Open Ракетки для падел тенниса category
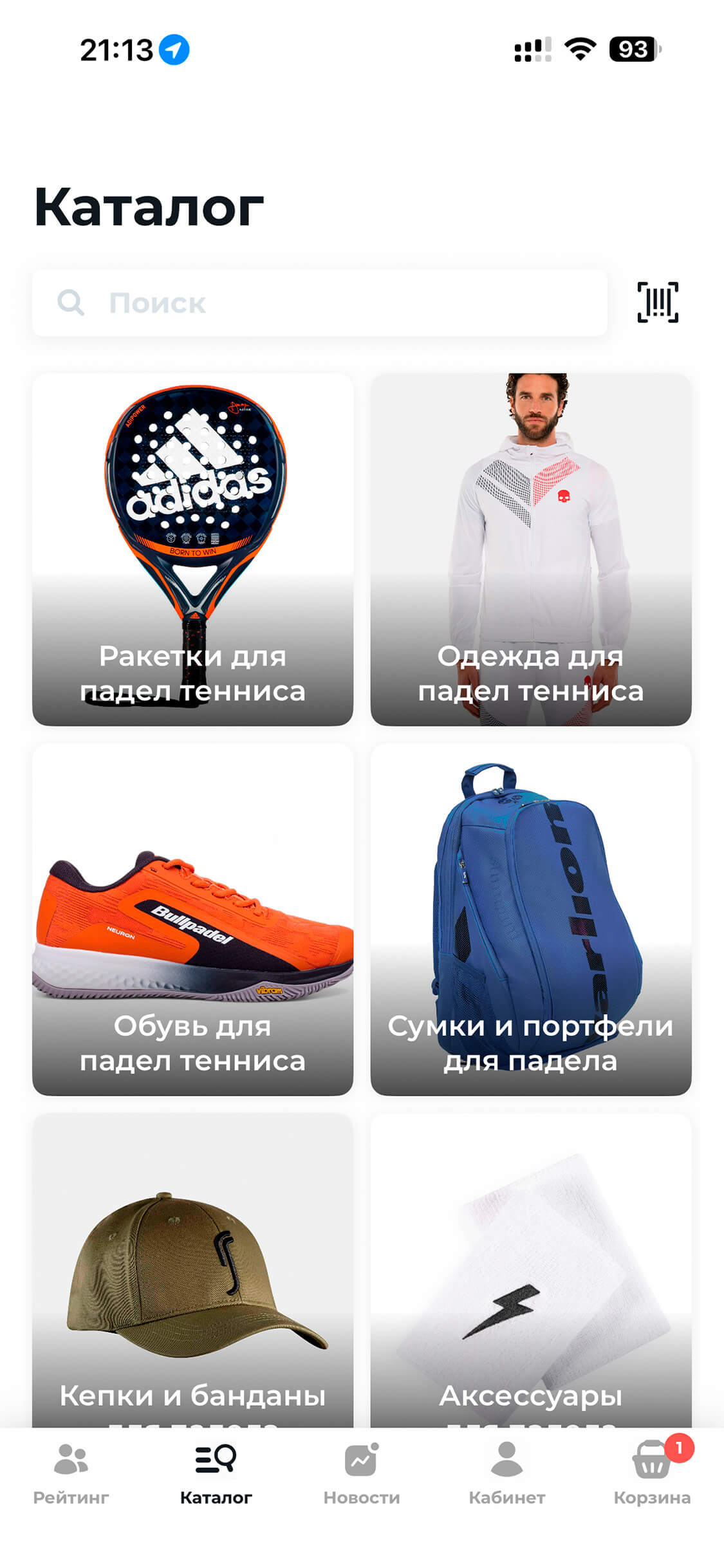 (x=192, y=549)
